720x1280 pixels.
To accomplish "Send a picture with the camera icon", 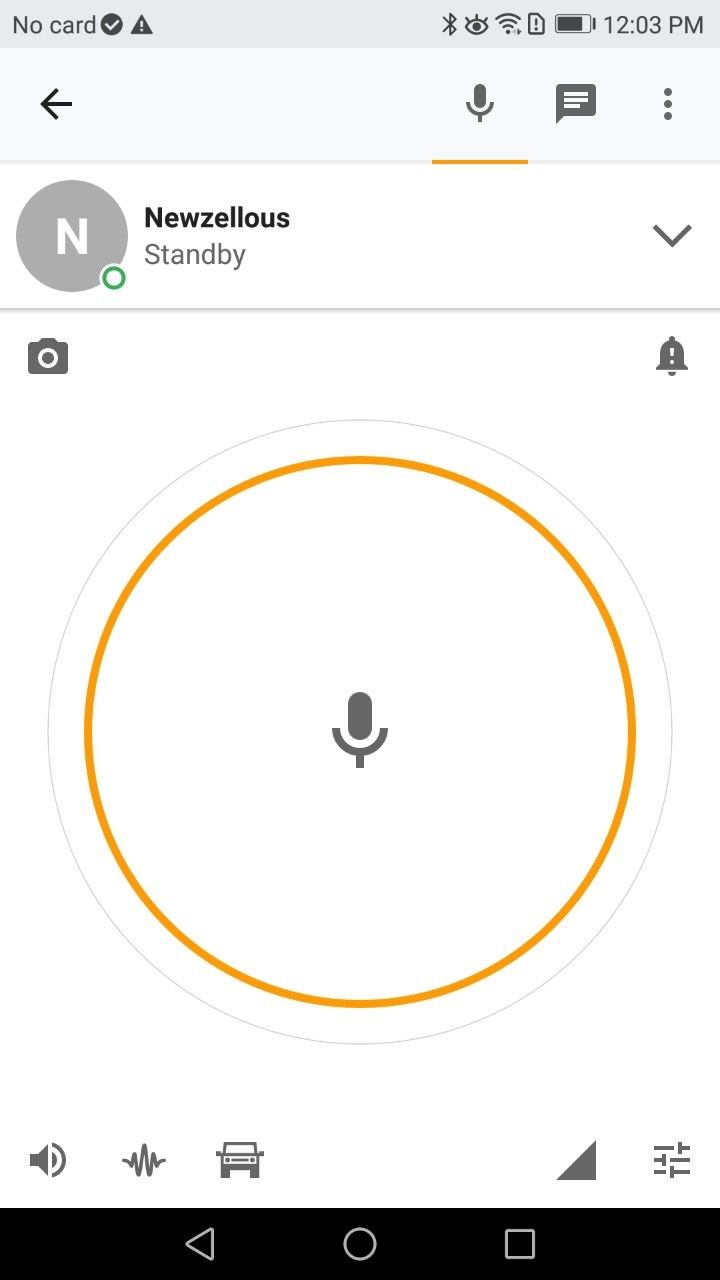I will (48, 357).
